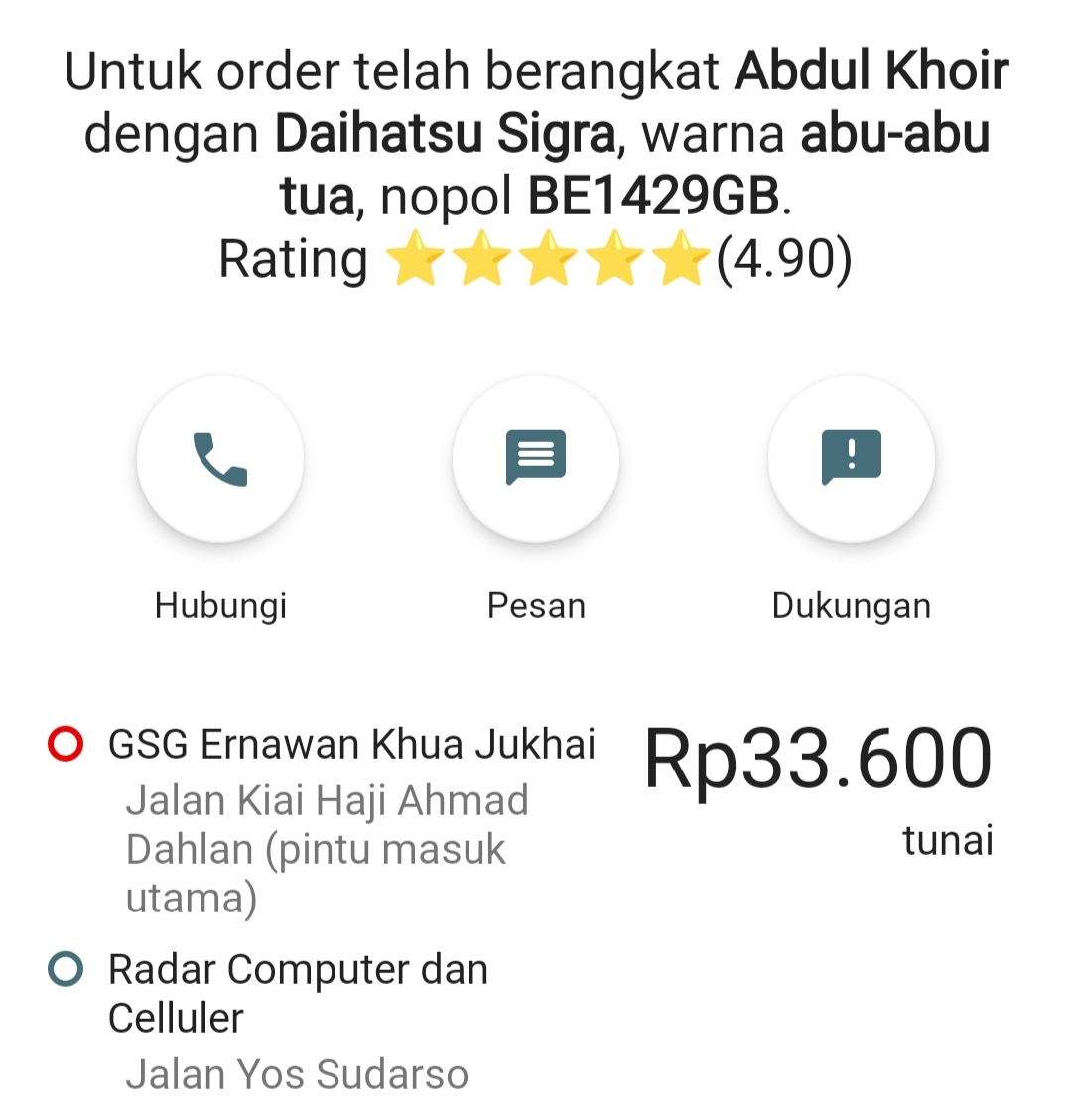Call the driver via Hubungi button

tap(220, 459)
